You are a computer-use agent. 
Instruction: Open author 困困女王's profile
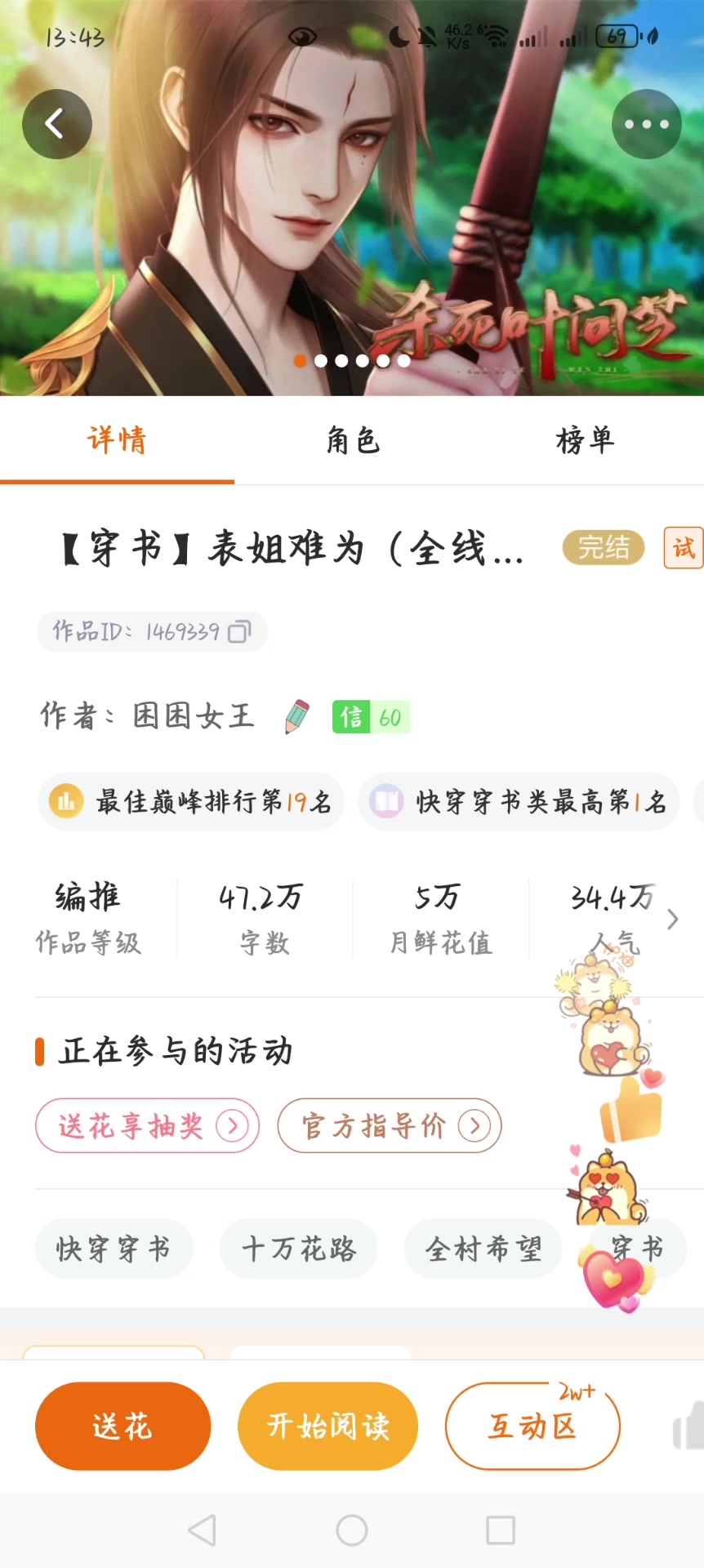194,716
